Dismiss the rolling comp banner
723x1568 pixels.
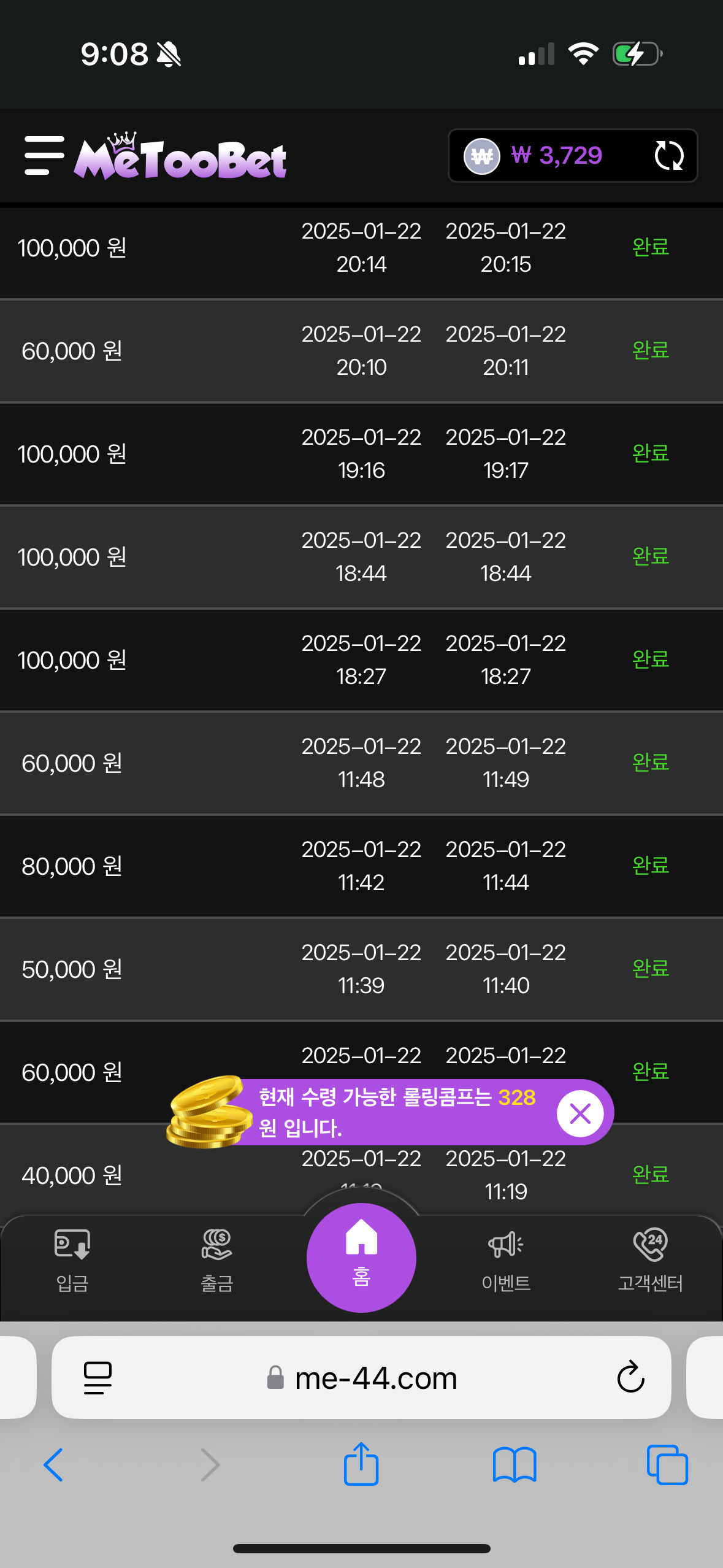[x=580, y=1113]
